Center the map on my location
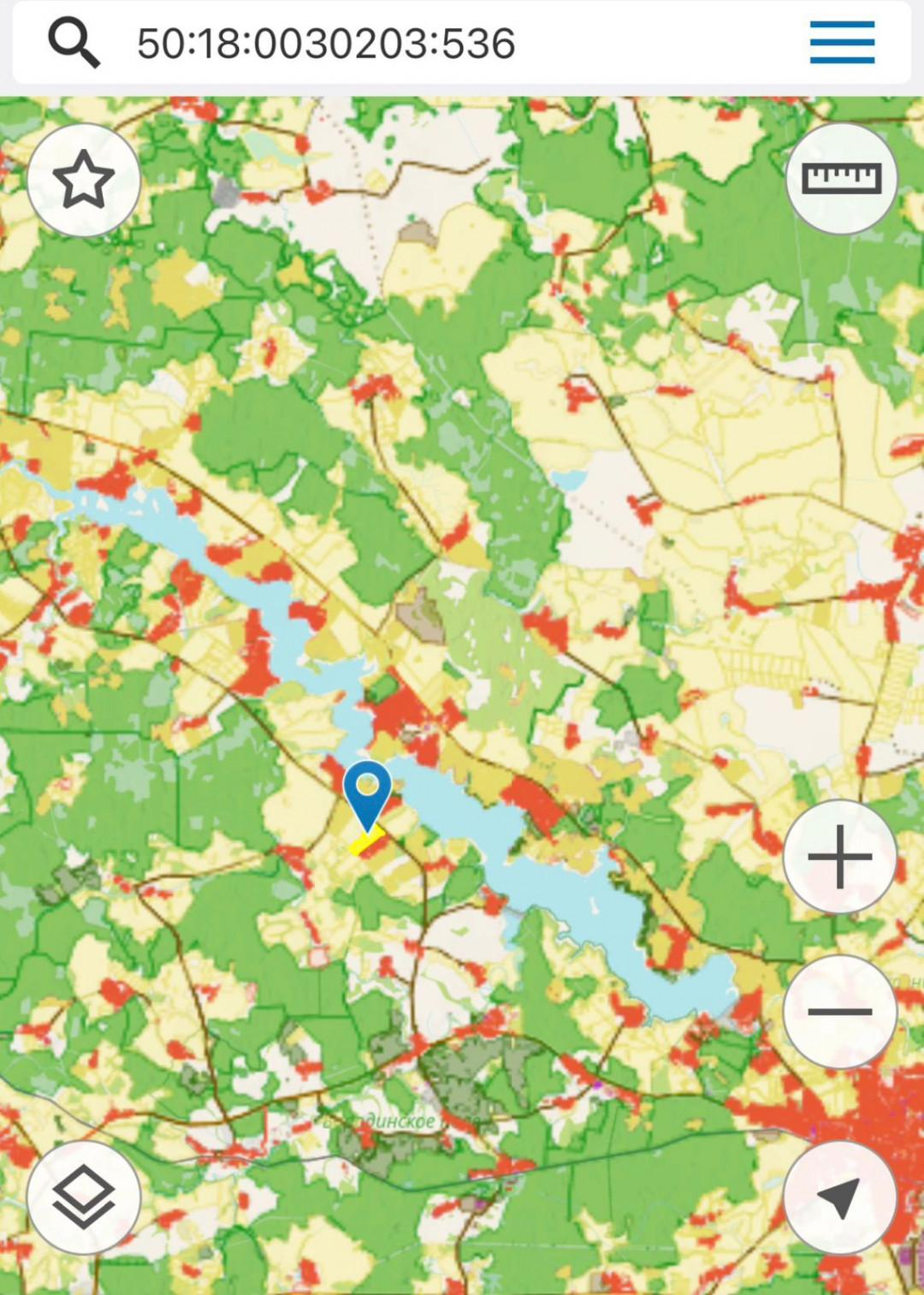 pos(839,1197)
